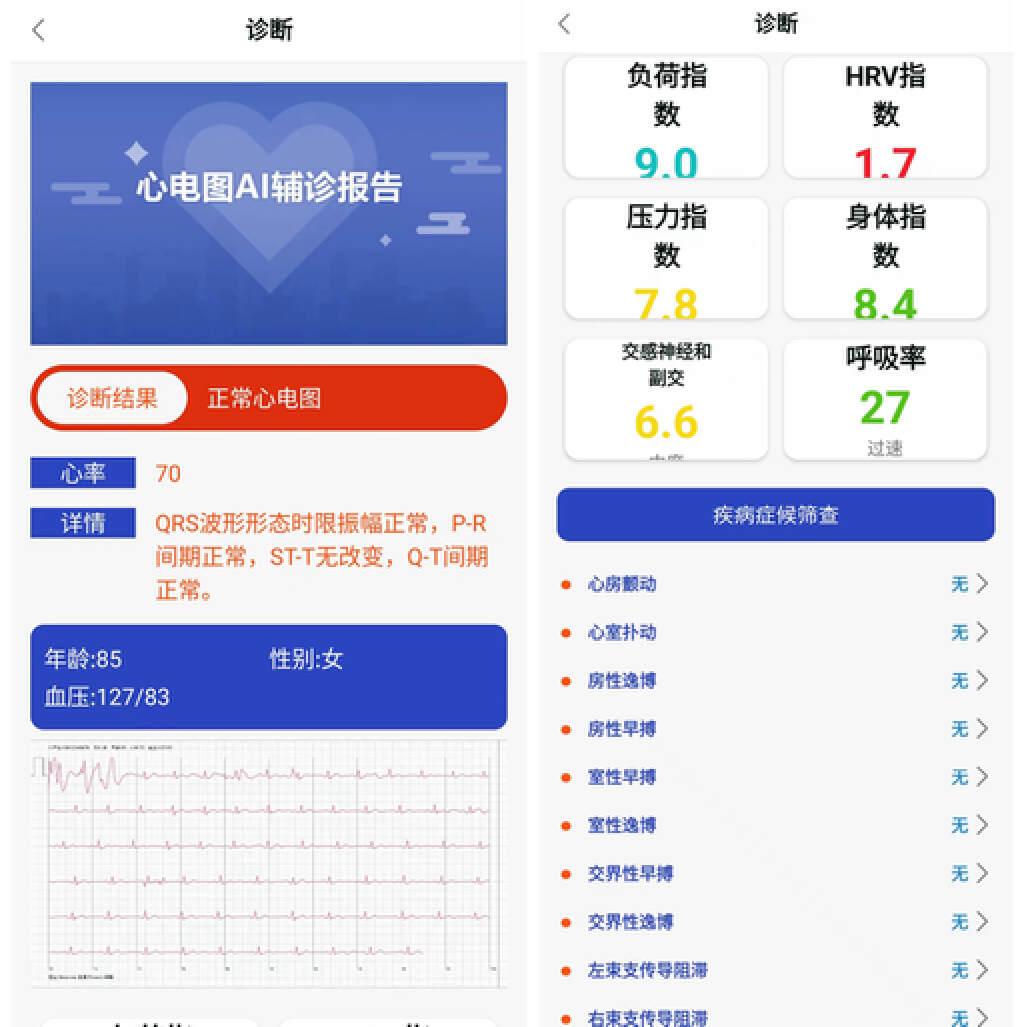Open the 心房颤动 screening row
This screenshot has height=1027, width=1024.
tap(775, 584)
